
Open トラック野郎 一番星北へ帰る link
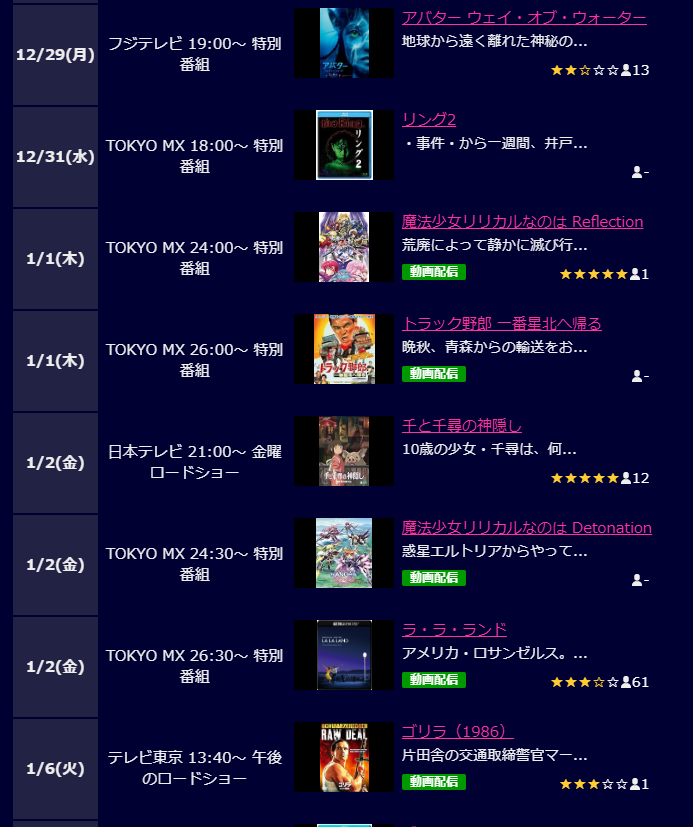point(501,324)
